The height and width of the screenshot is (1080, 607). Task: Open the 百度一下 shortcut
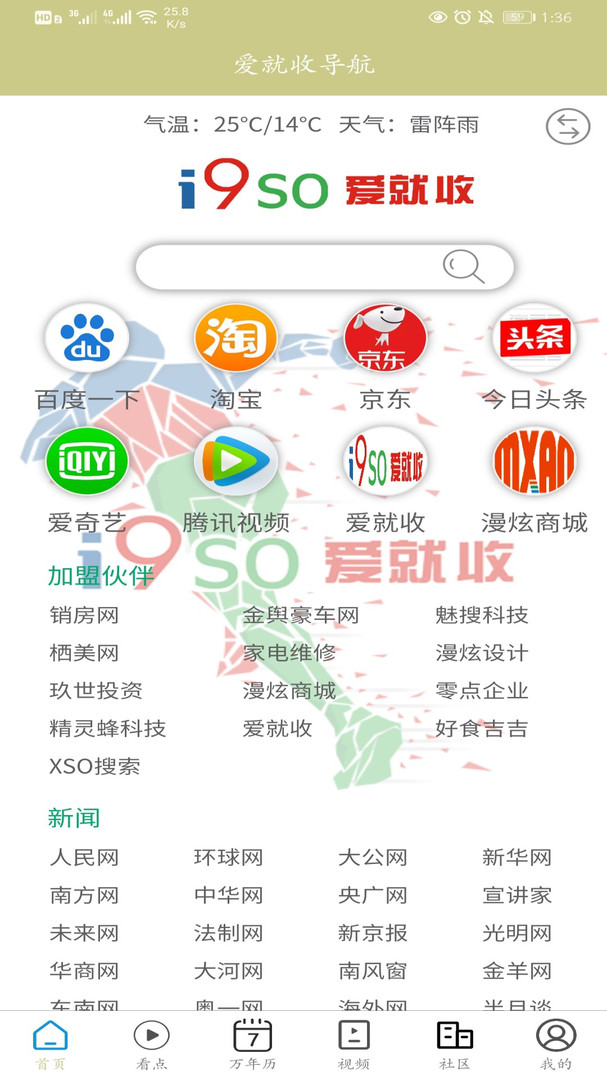click(x=87, y=339)
